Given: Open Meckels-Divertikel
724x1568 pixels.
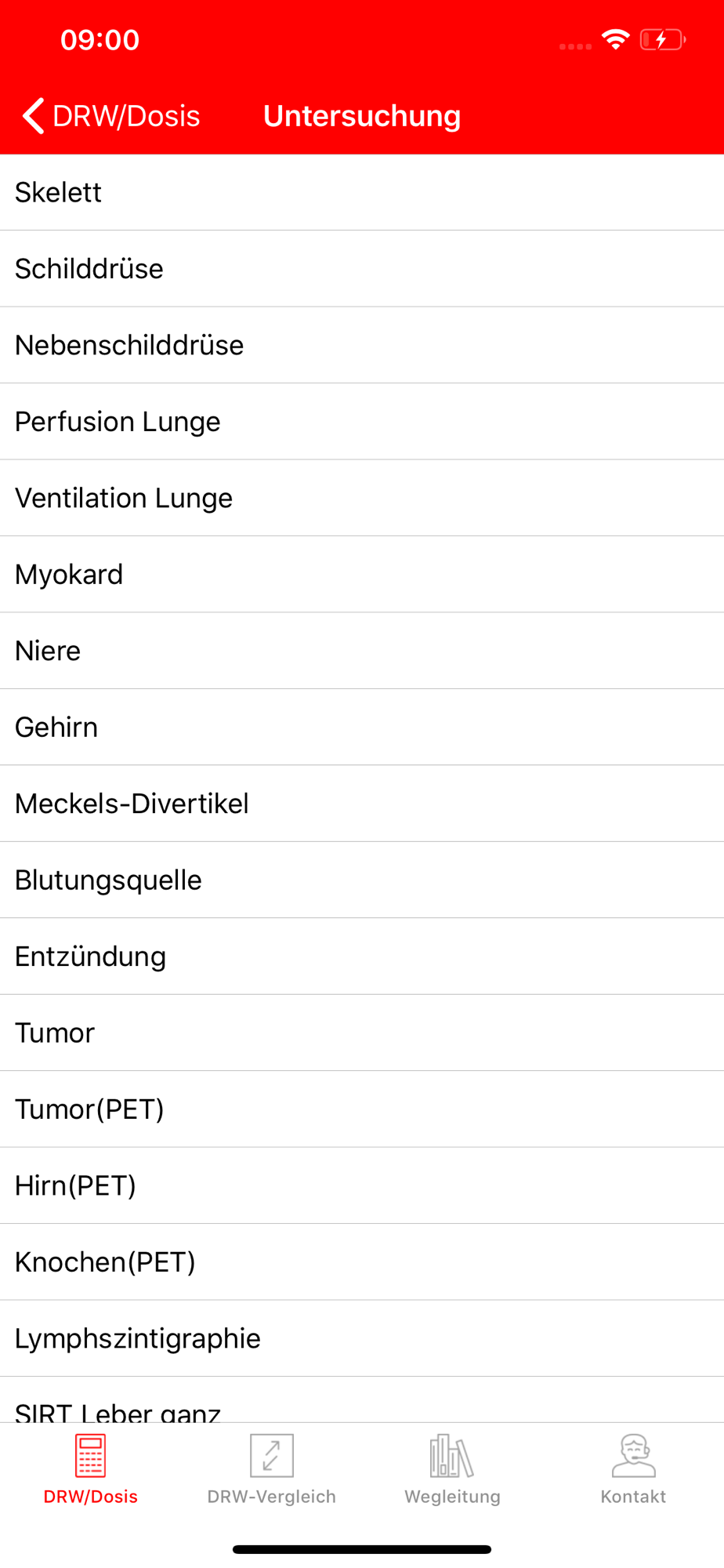Looking at the screenshot, I should (362, 804).
